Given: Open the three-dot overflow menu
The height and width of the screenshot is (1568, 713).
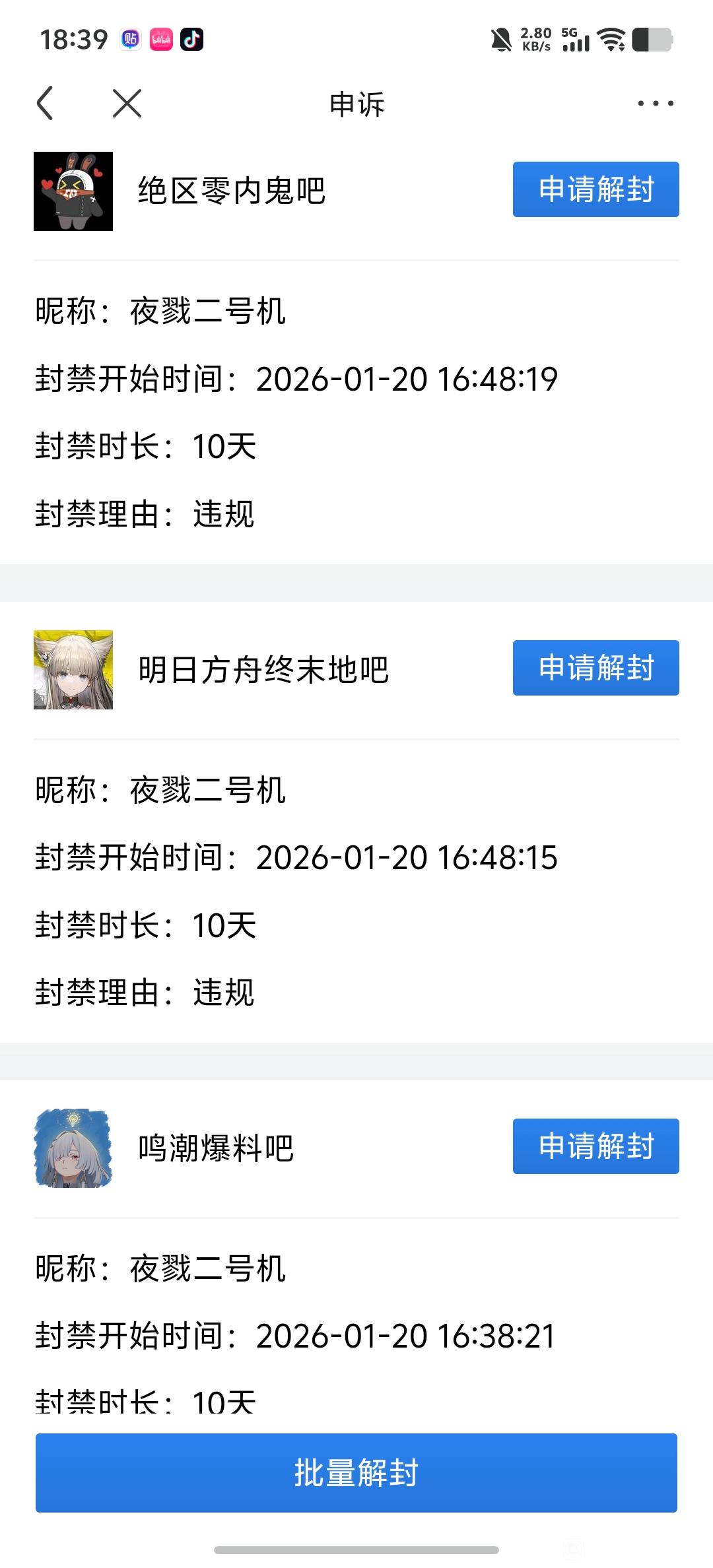Looking at the screenshot, I should (655, 104).
